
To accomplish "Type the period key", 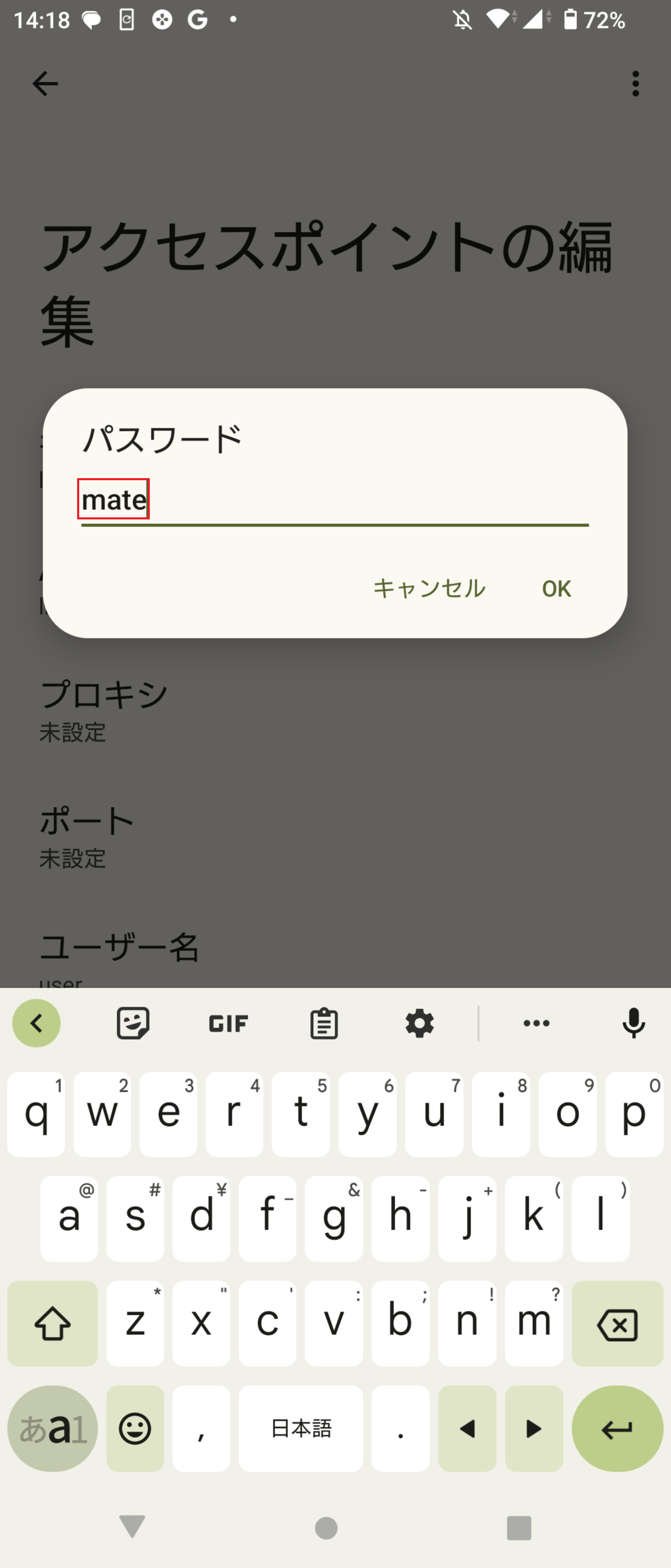I will click(400, 1429).
